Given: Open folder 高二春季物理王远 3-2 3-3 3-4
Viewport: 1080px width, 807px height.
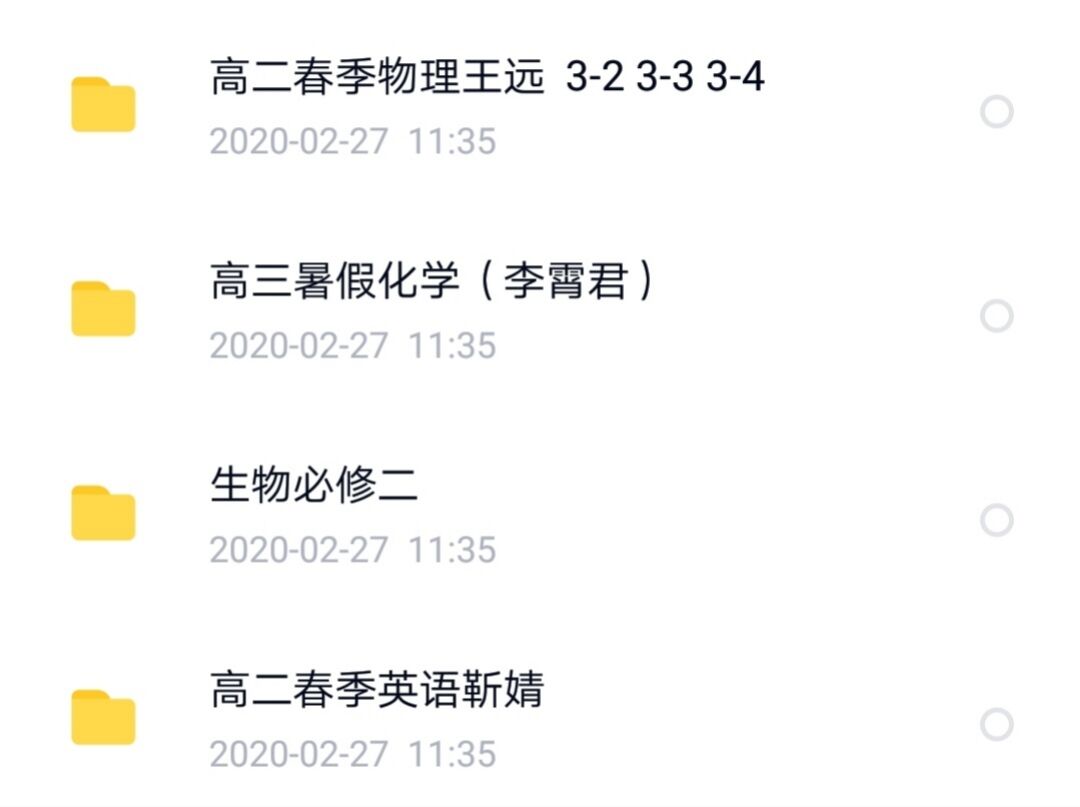Looking at the screenshot, I should 487,78.
